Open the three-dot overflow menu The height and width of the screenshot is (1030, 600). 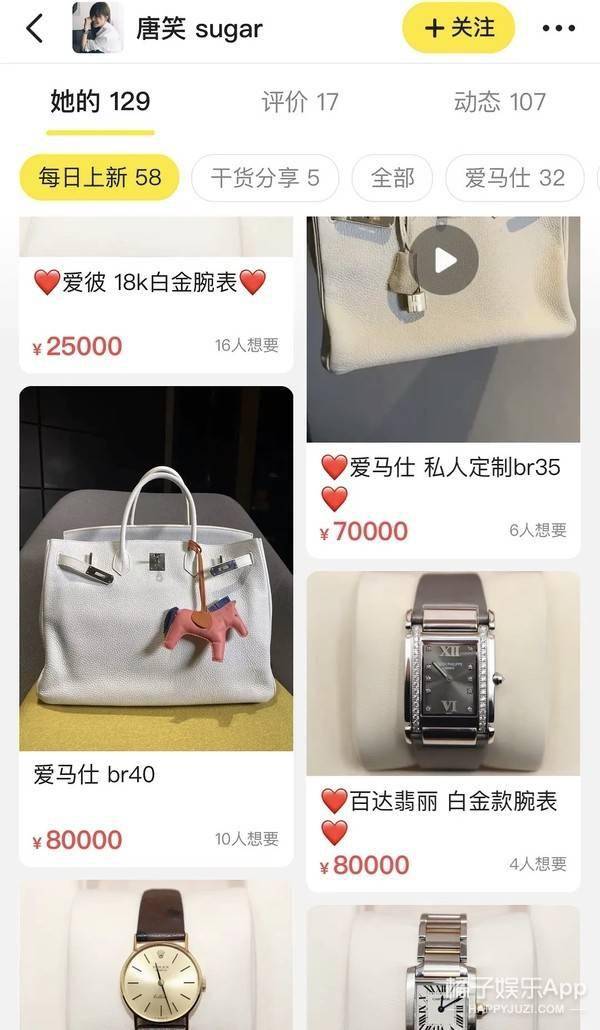point(558,28)
